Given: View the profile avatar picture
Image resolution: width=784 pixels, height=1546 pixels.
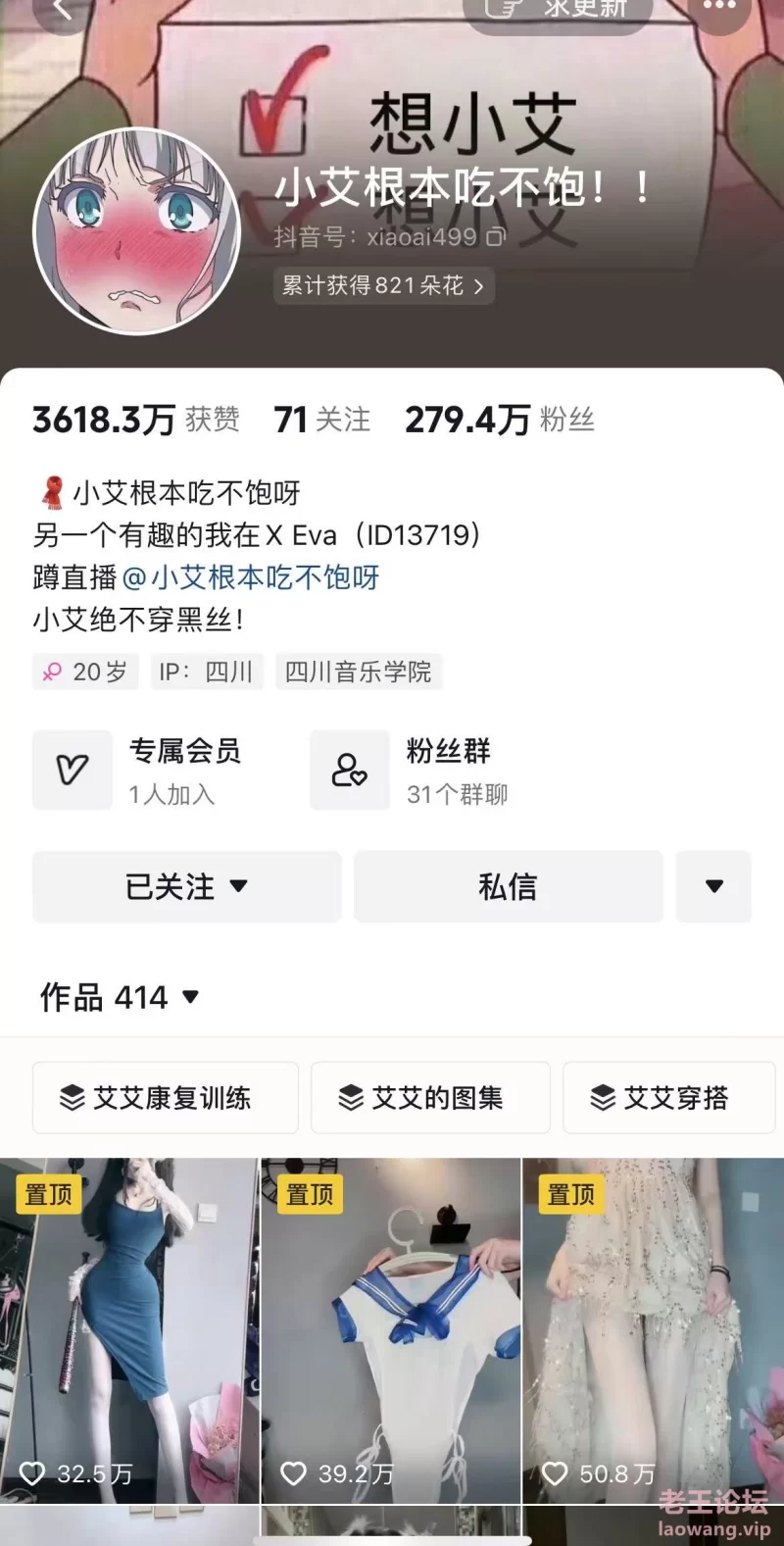Looking at the screenshot, I should (x=136, y=231).
